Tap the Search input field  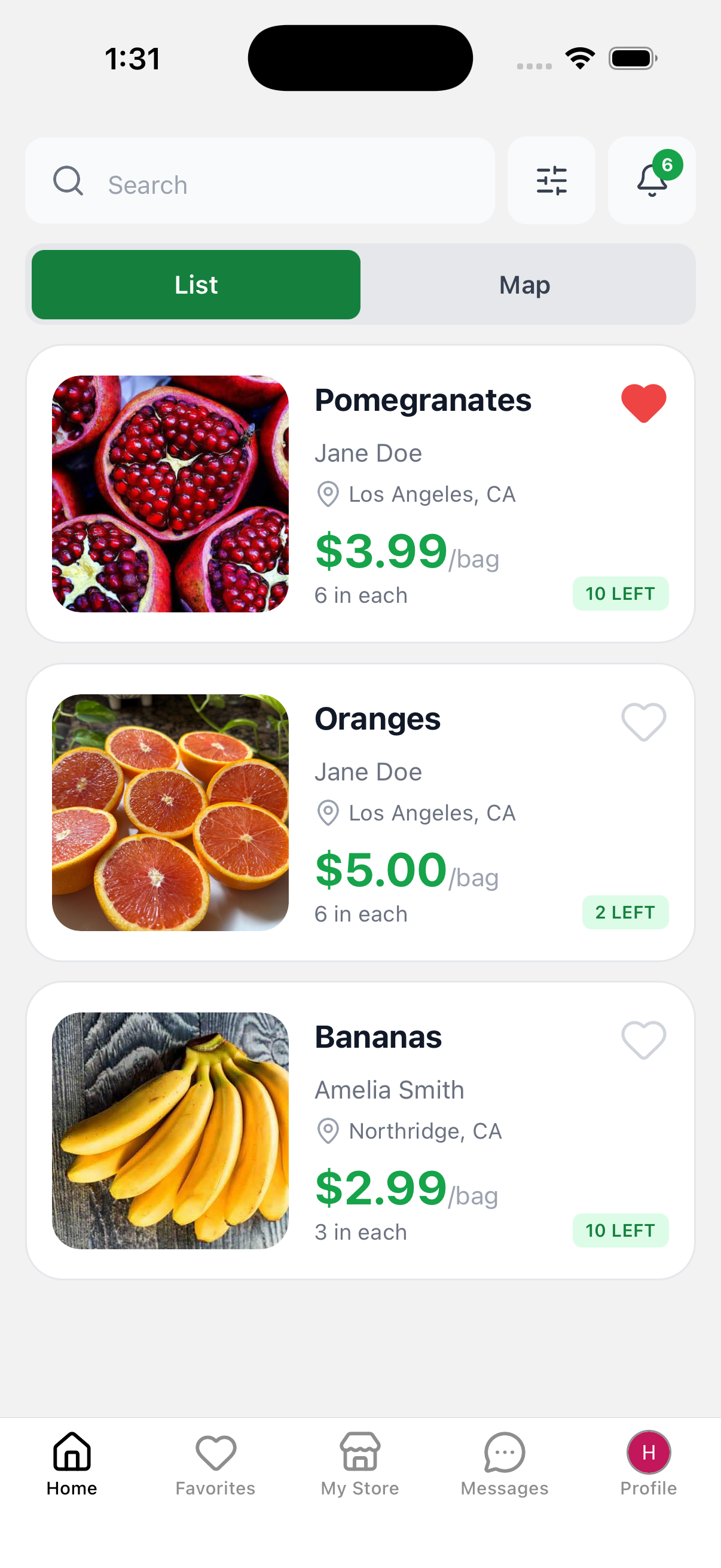[255, 182]
